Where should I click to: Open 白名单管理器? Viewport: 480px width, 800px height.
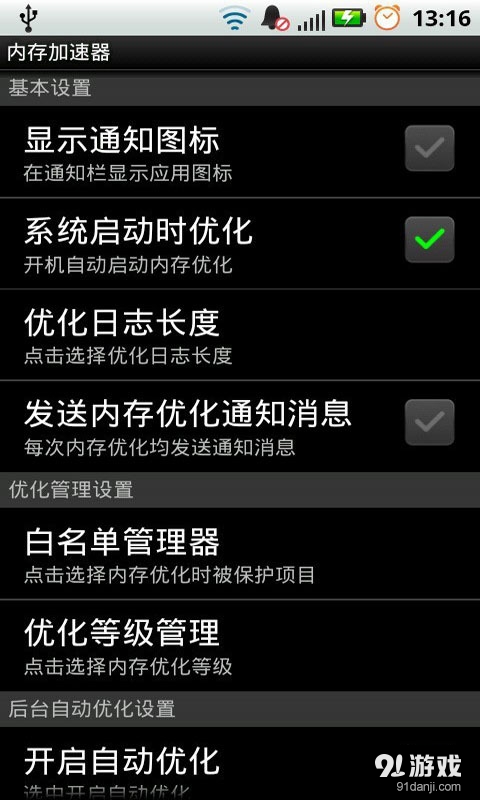click(240, 554)
